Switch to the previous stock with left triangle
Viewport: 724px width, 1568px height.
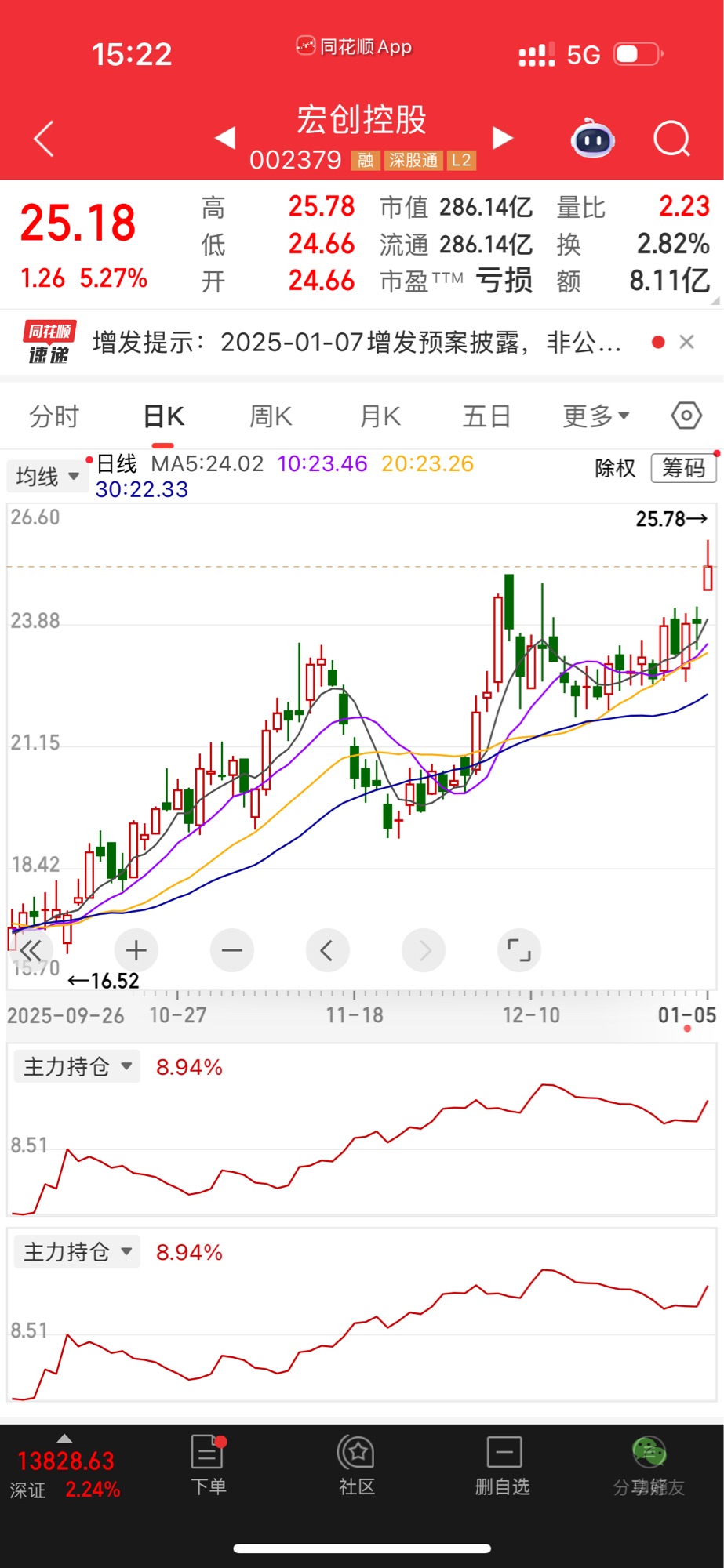pos(225,138)
